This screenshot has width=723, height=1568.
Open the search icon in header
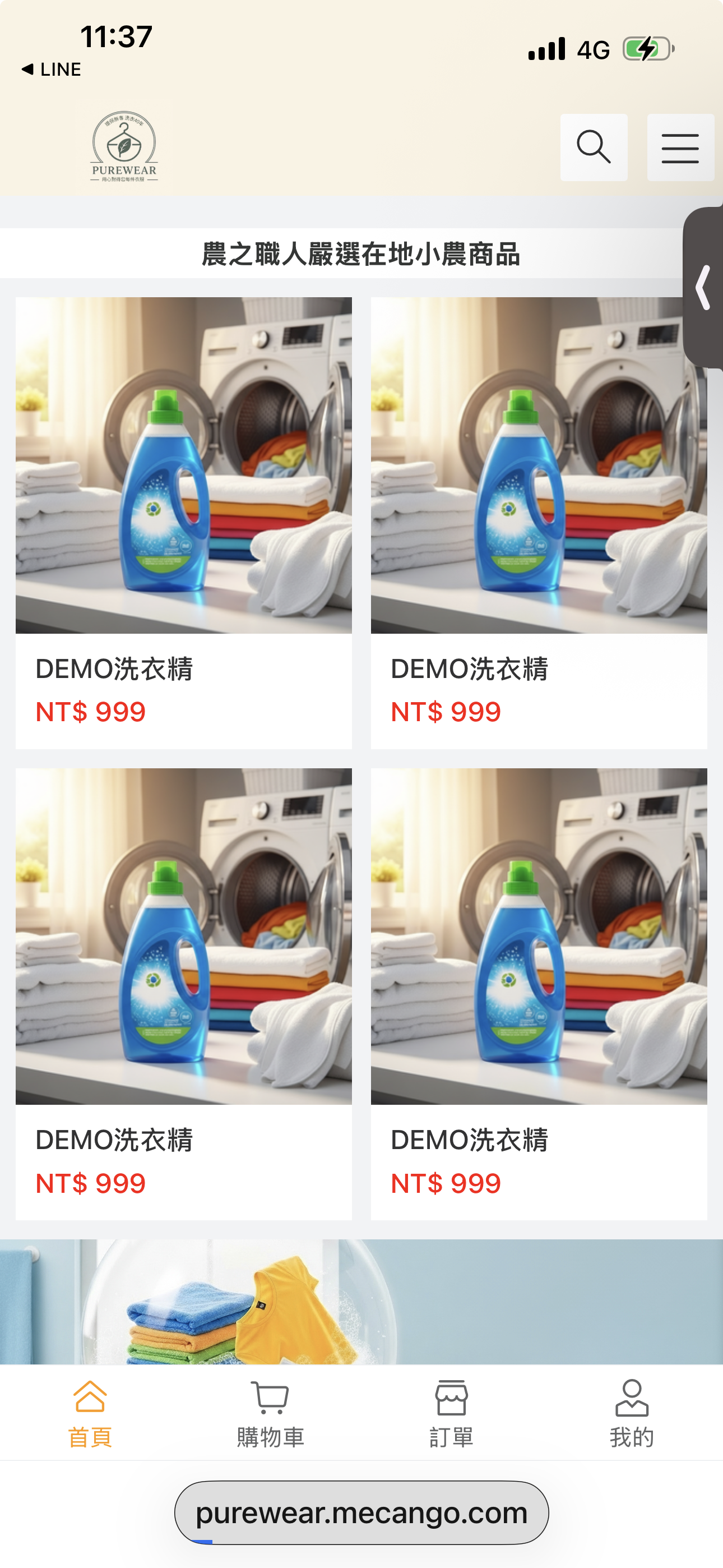[594, 147]
